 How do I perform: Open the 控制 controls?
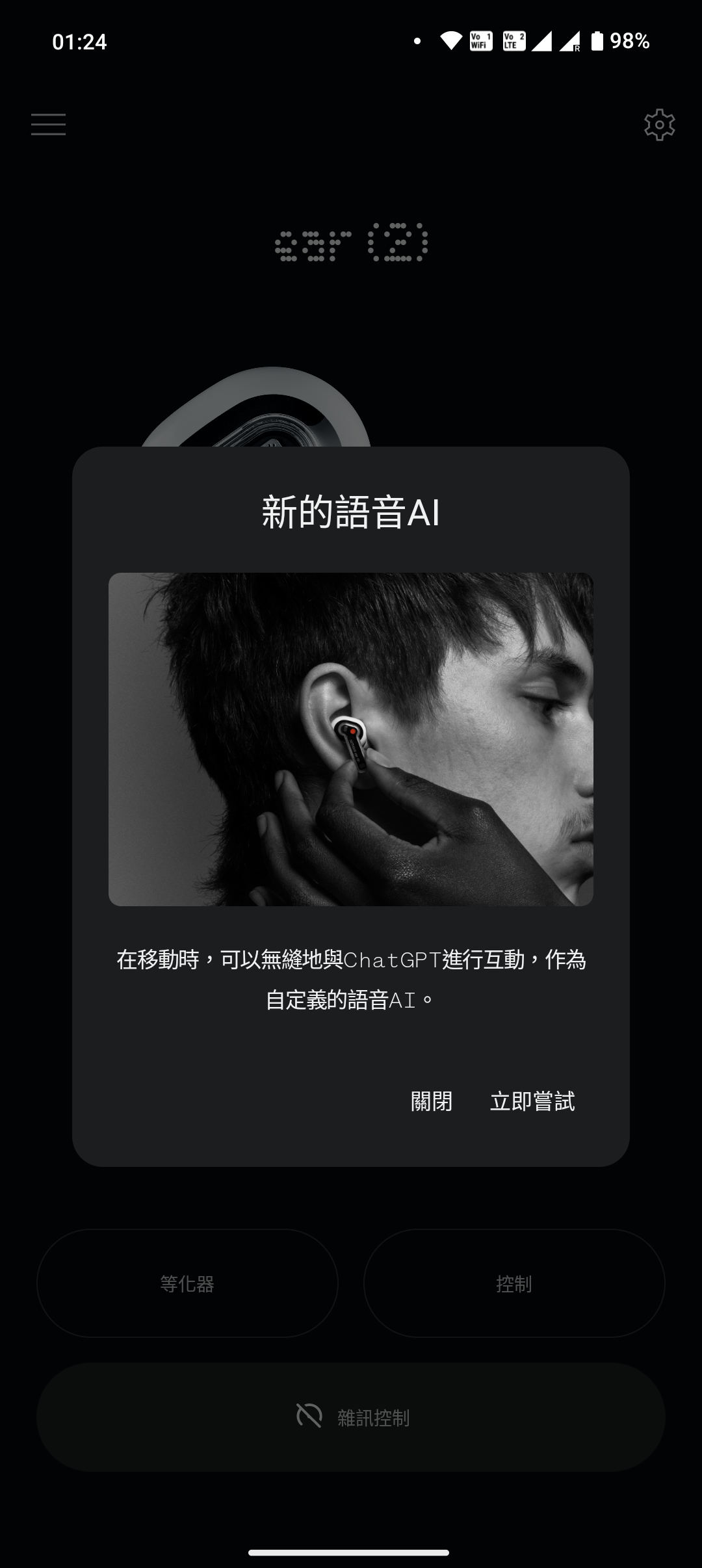coord(514,1283)
